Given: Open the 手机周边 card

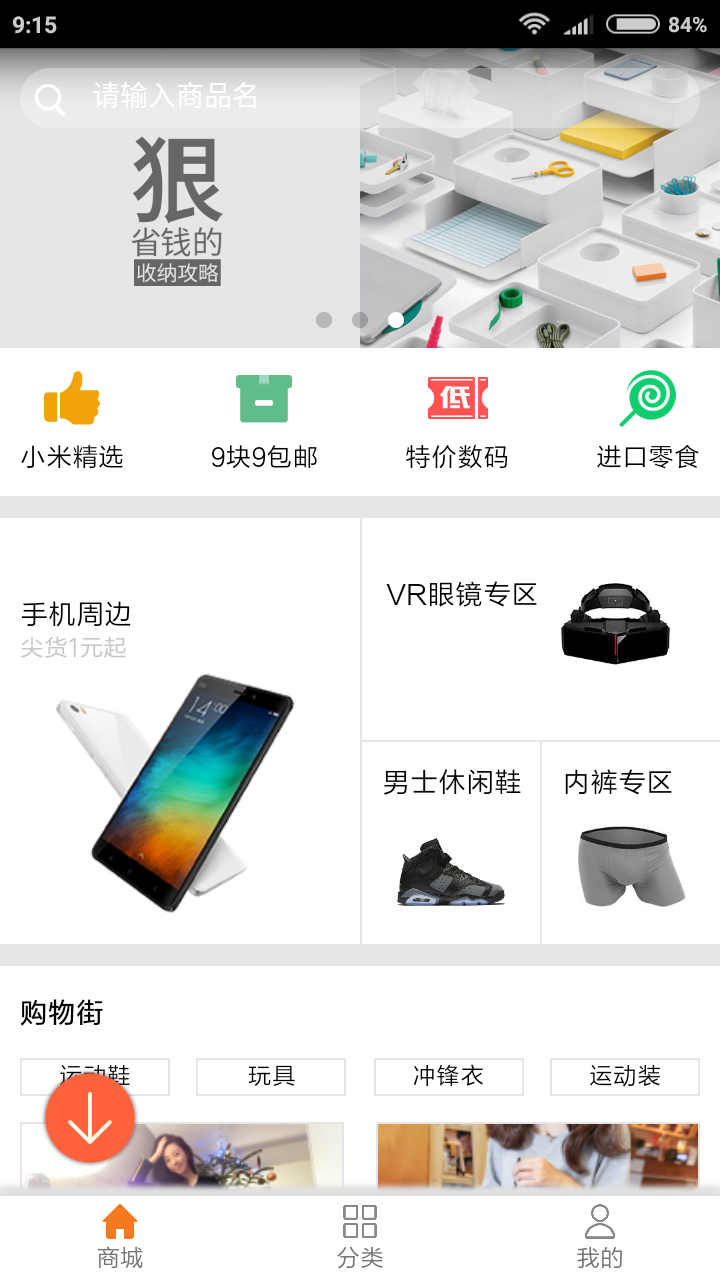Looking at the screenshot, I should [180, 730].
